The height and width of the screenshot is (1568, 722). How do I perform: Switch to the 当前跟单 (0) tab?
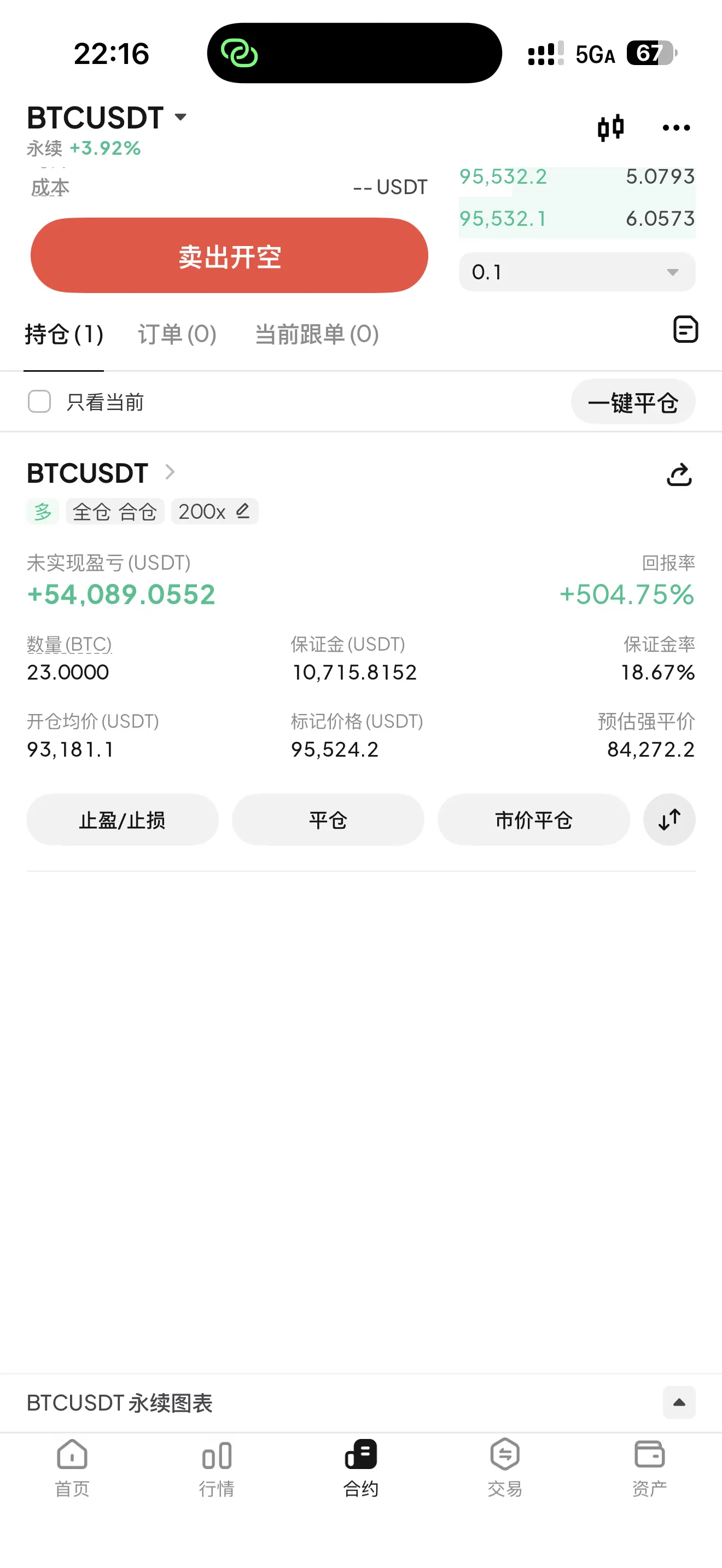317,334
